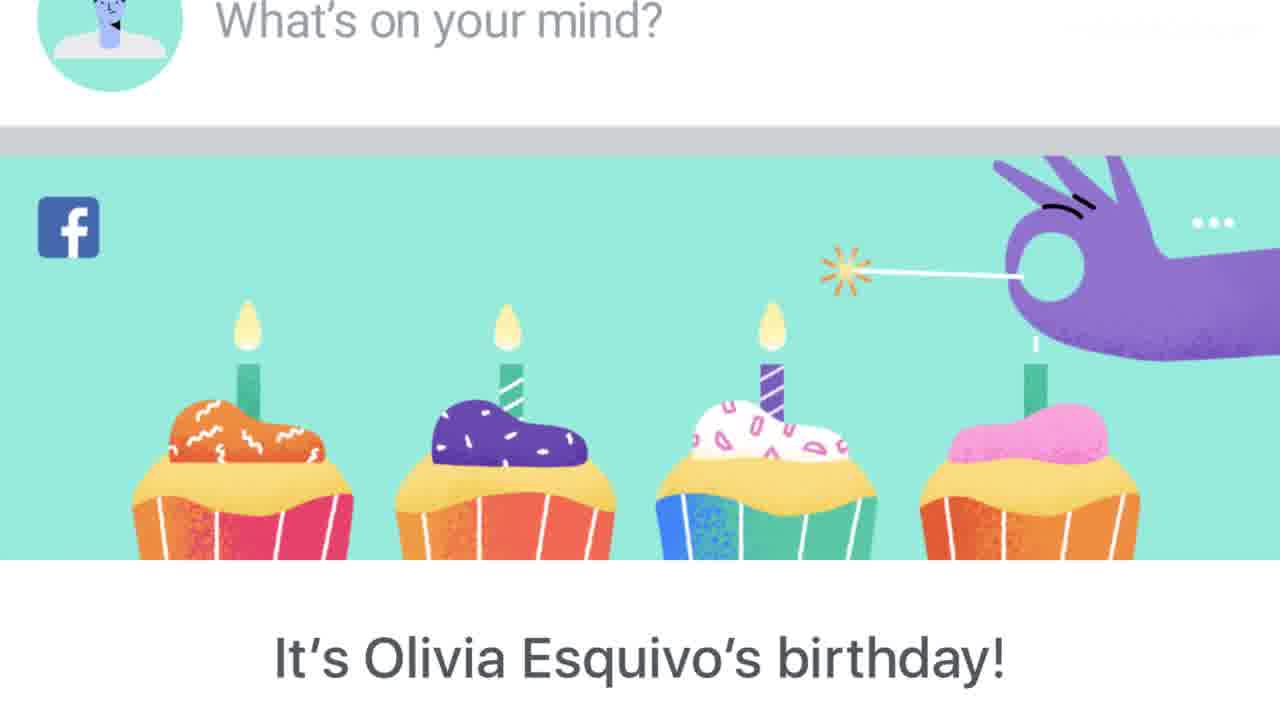Tap the "What's on your mind?" composer field
1280x720 pixels.
pos(438,22)
